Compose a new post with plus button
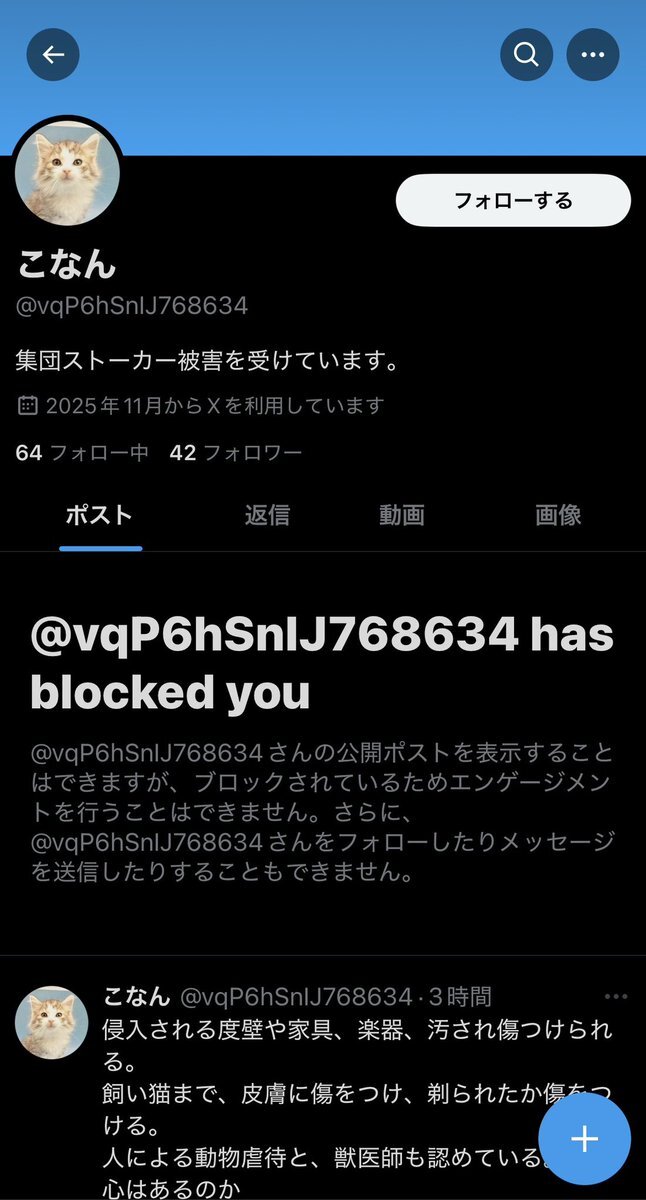The height and width of the screenshot is (1200, 646). (584, 1139)
